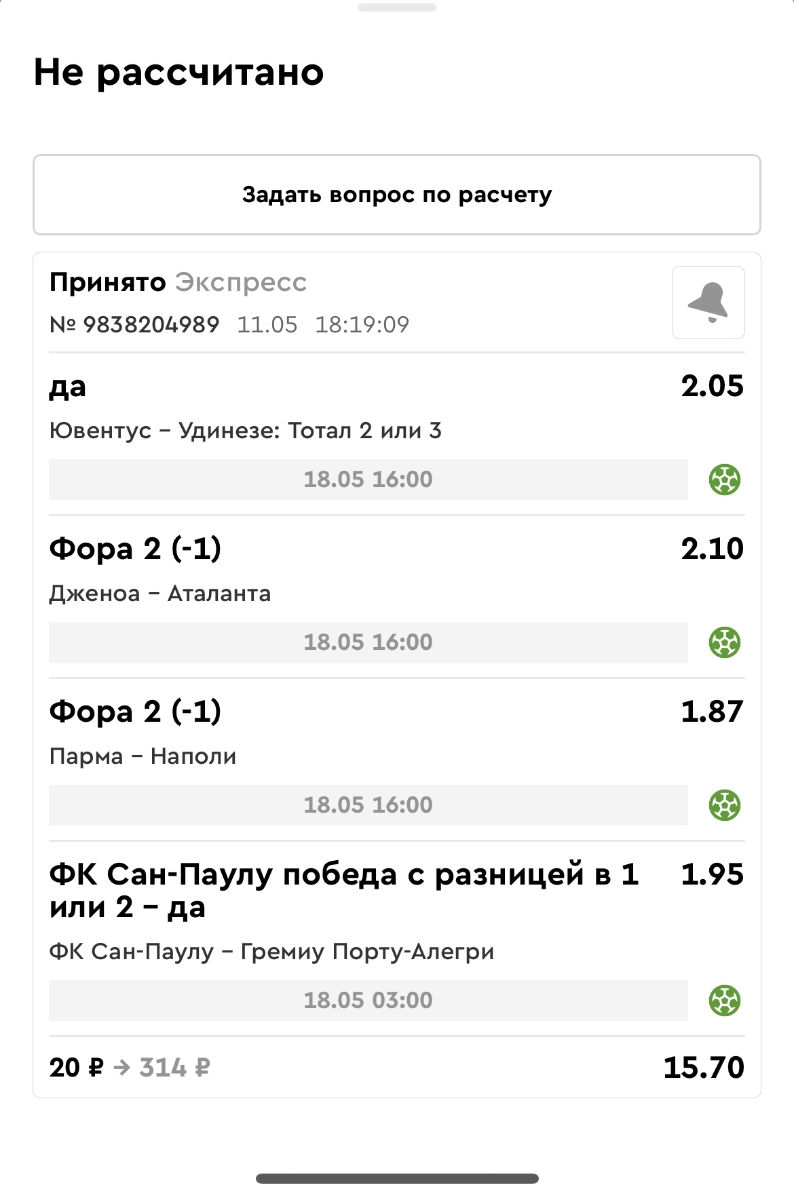Tap the 'Задать вопрос по расчету' button
794x1200 pixels.
coord(397,194)
